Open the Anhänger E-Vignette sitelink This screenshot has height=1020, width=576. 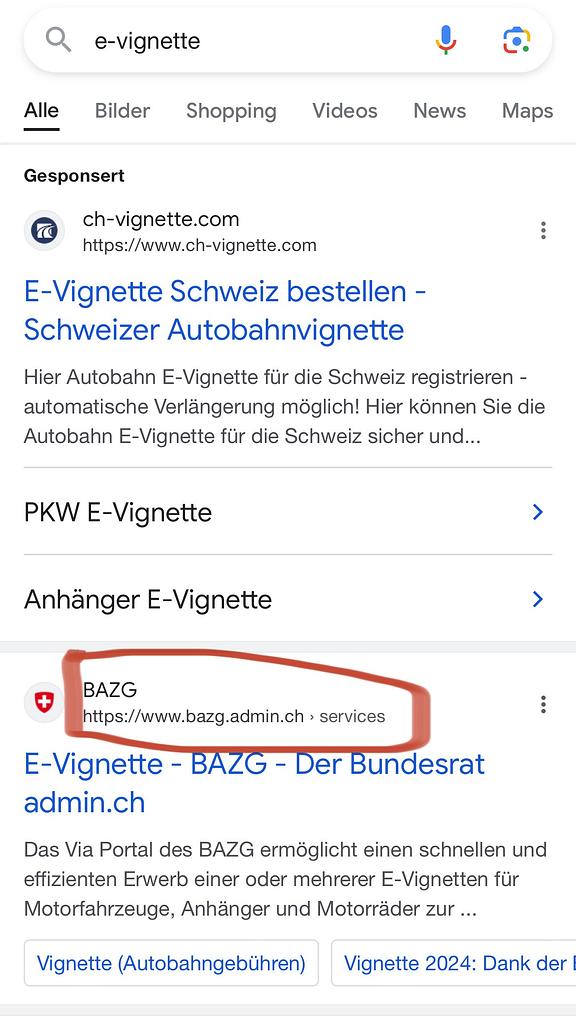click(288, 599)
